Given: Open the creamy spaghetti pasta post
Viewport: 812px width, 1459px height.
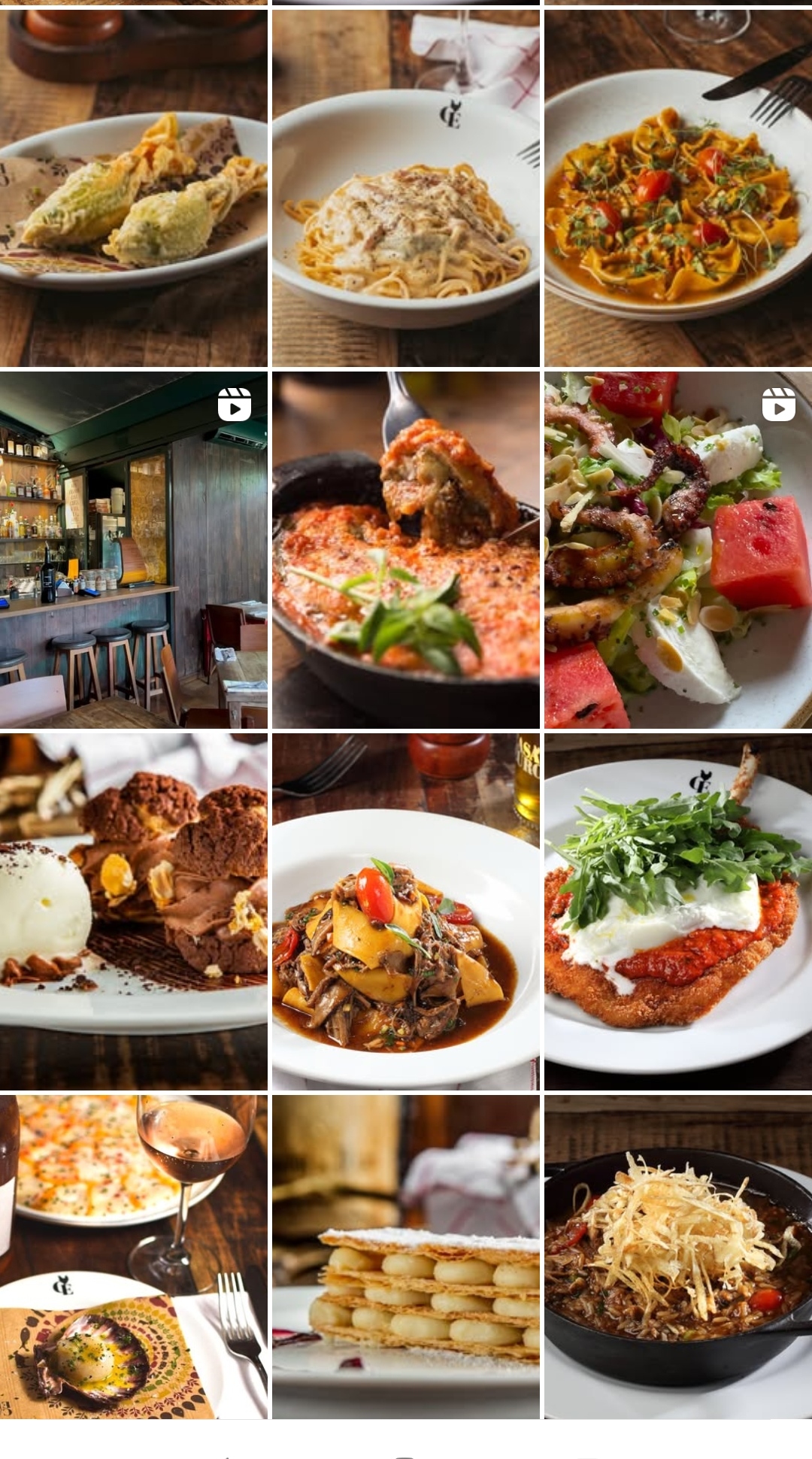Looking at the screenshot, I should coord(406,188).
